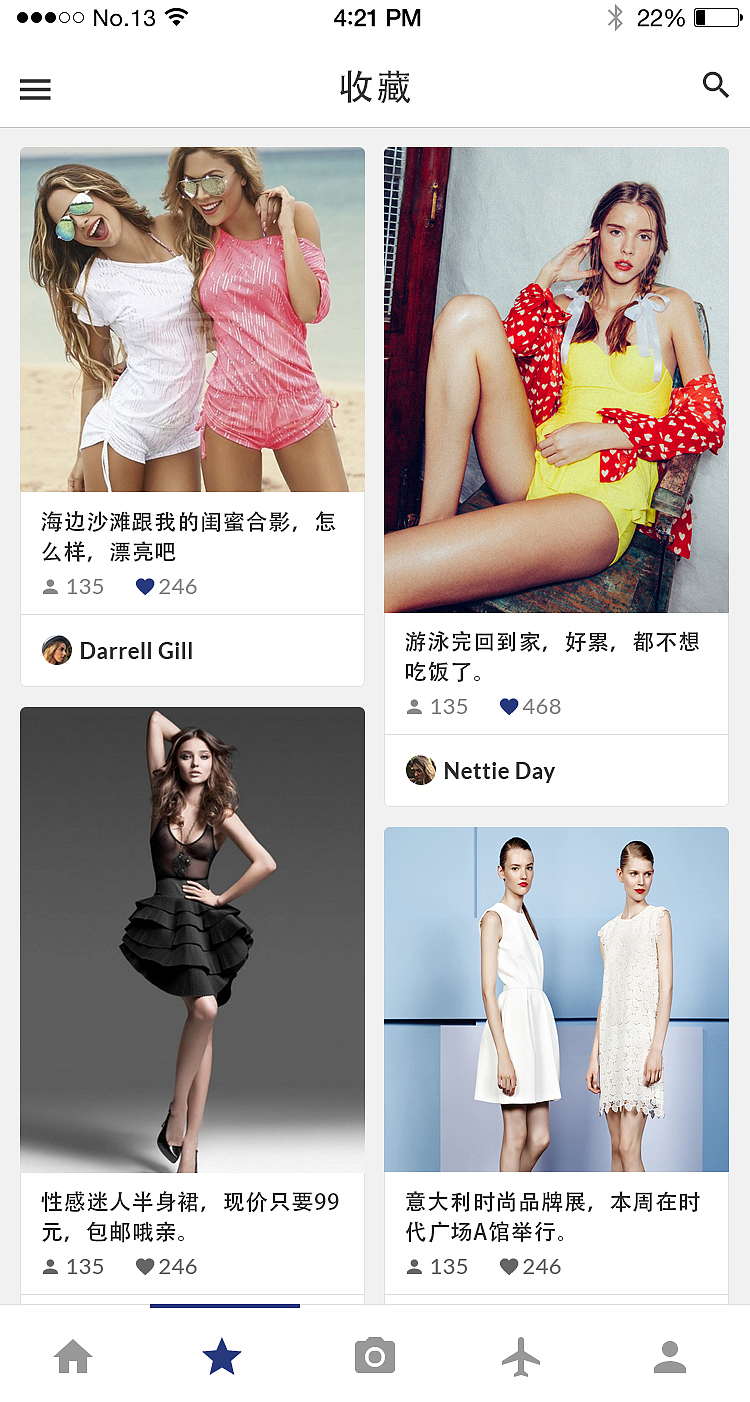The image size is (750, 1402).
Task: Open the black ruffled skirt photo
Action: pyautogui.click(x=192, y=940)
